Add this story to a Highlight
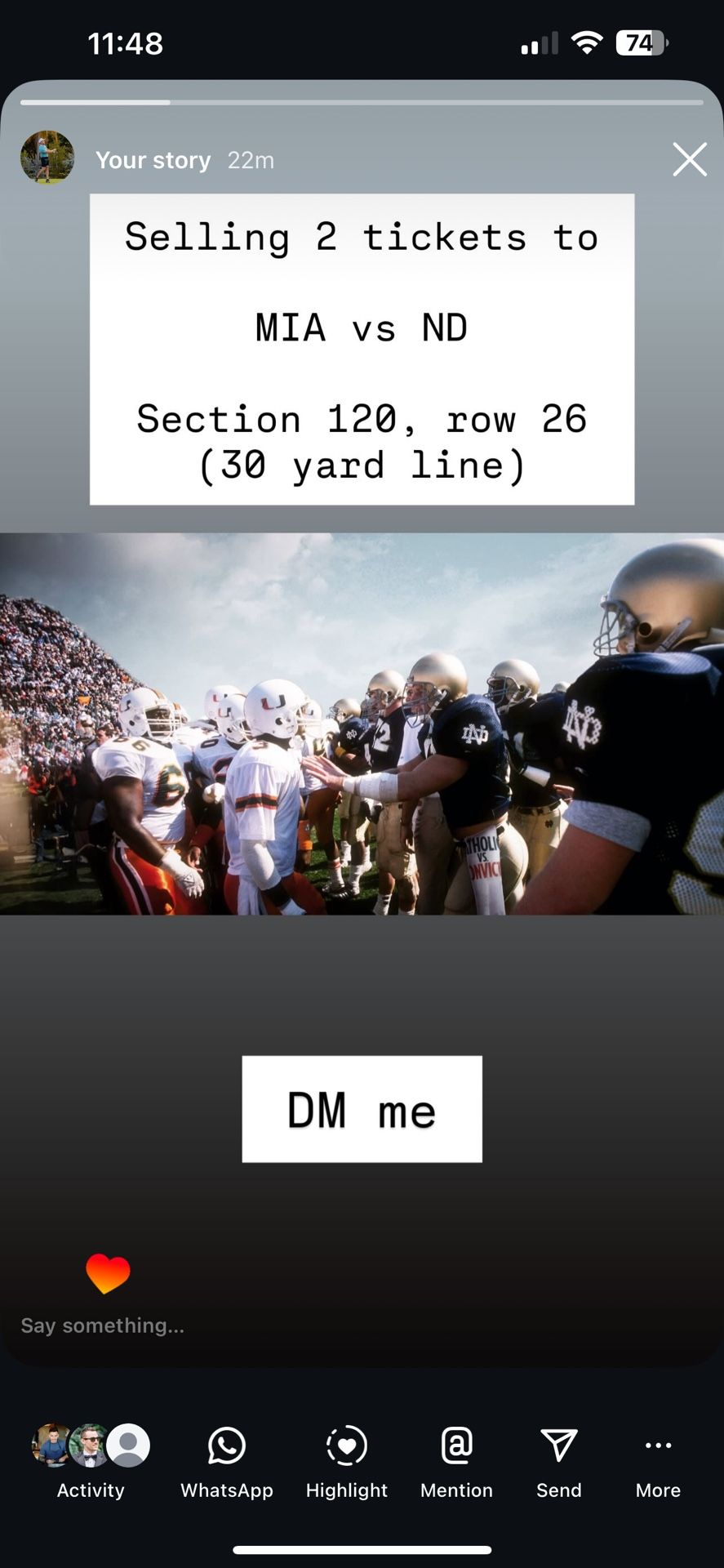This screenshot has height=1568, width=724. pos(347,1461)
